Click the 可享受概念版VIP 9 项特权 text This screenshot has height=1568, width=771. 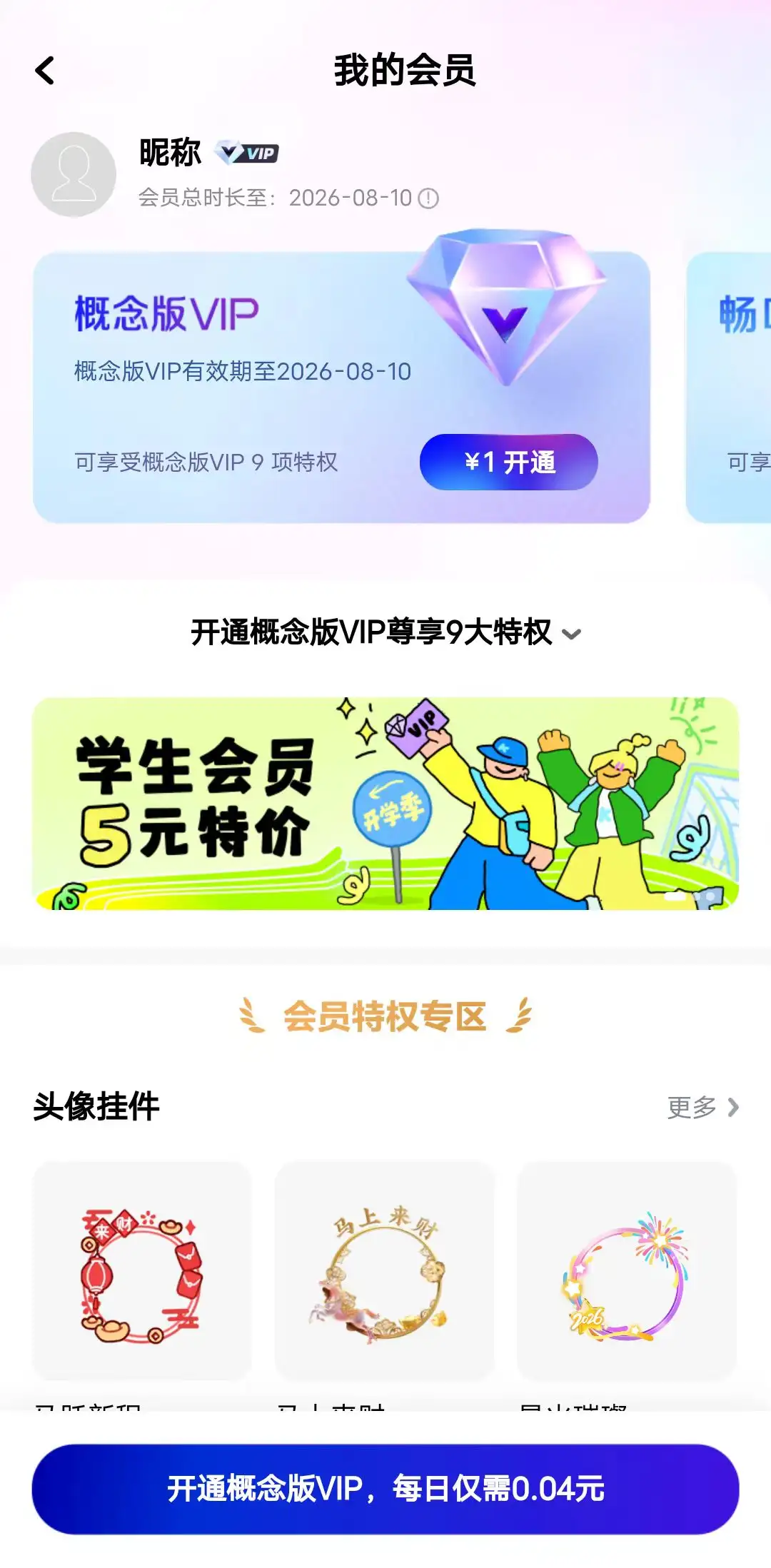point(207,462)
